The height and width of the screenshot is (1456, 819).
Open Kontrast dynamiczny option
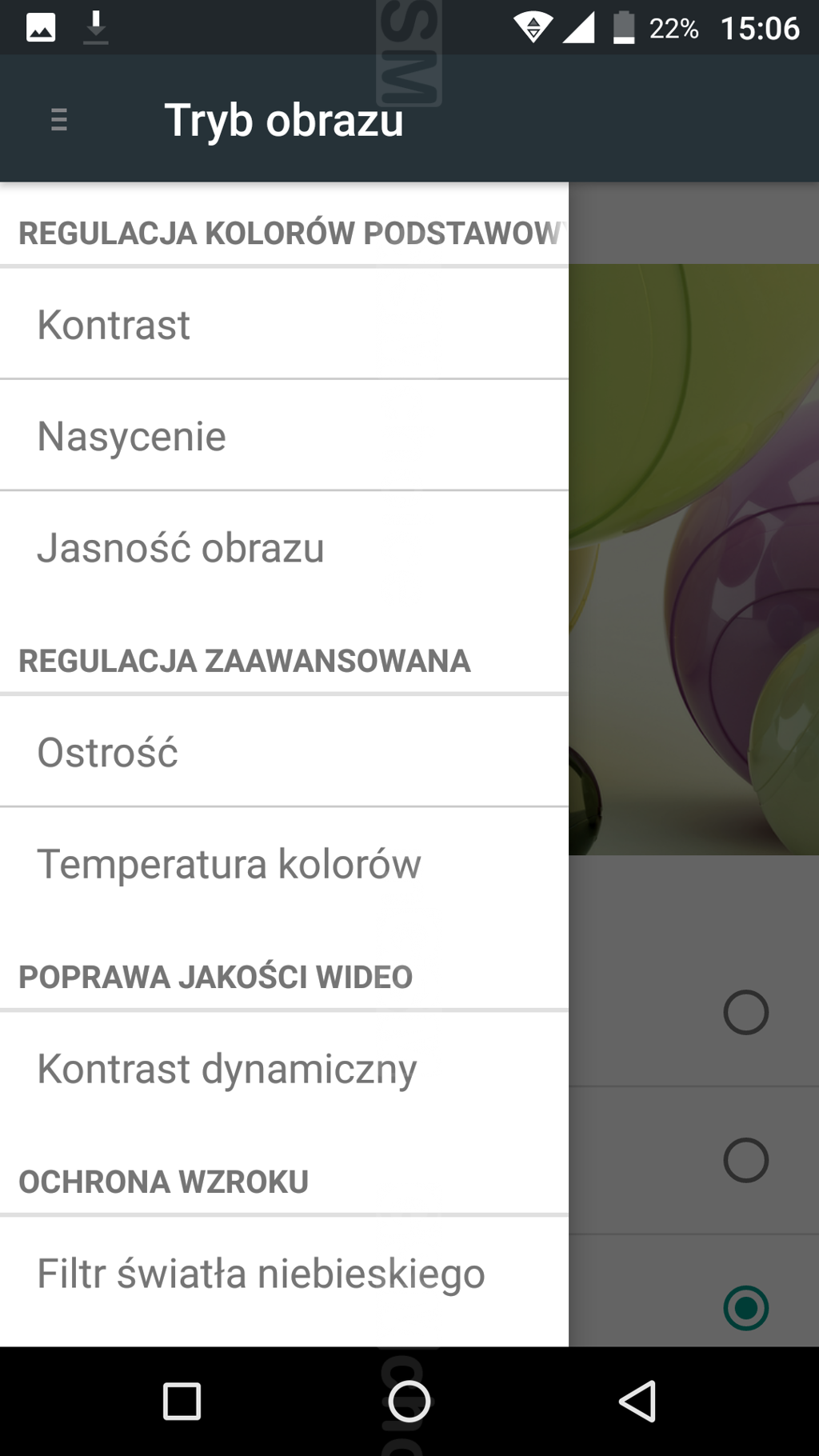pyautogui.click(x=284, y=1069)
